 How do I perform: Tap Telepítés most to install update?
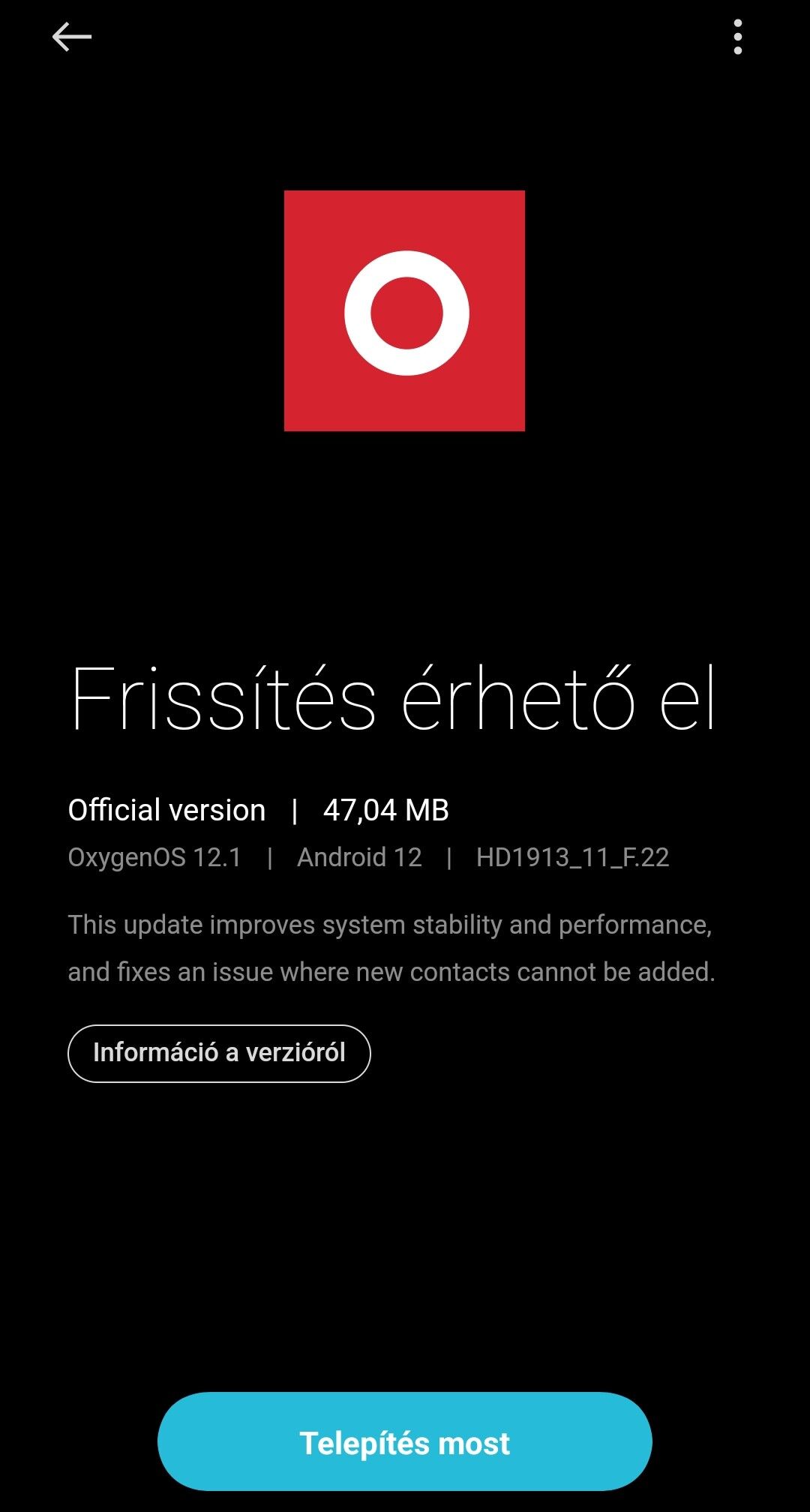click(405, 1442)
